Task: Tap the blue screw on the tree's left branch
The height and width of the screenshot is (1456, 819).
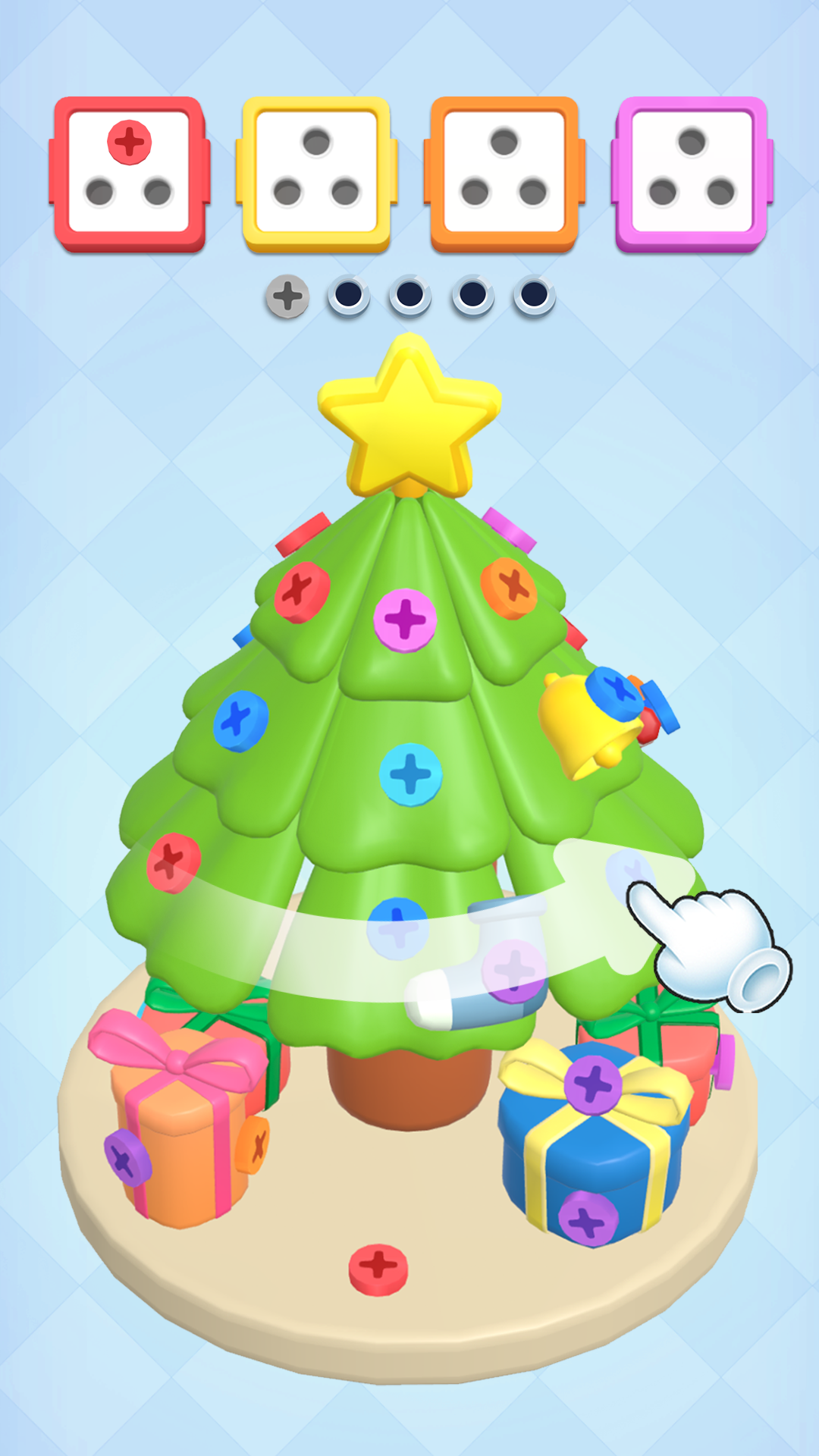Action: (240, 720)
